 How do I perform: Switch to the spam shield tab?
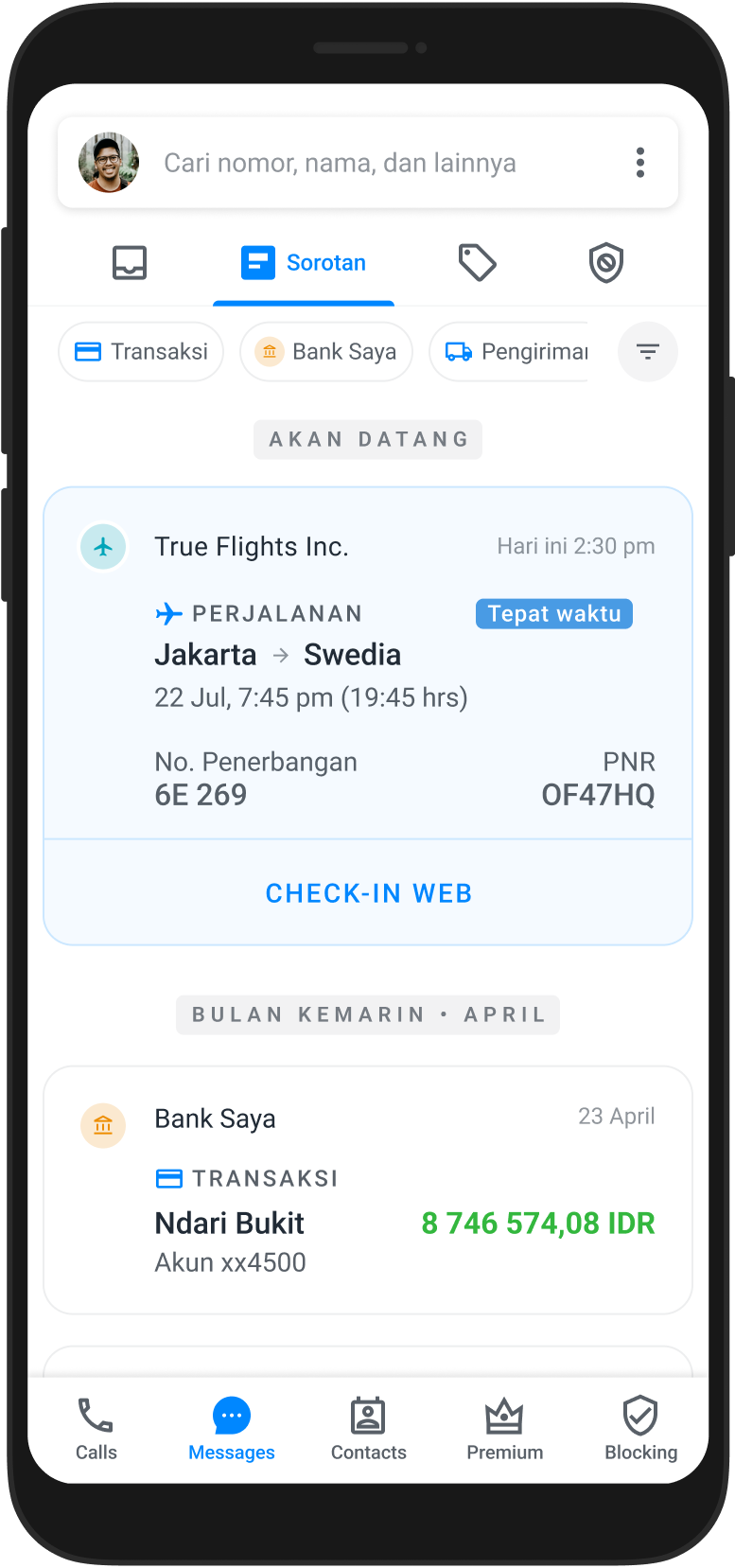click(x=606, y=263)
